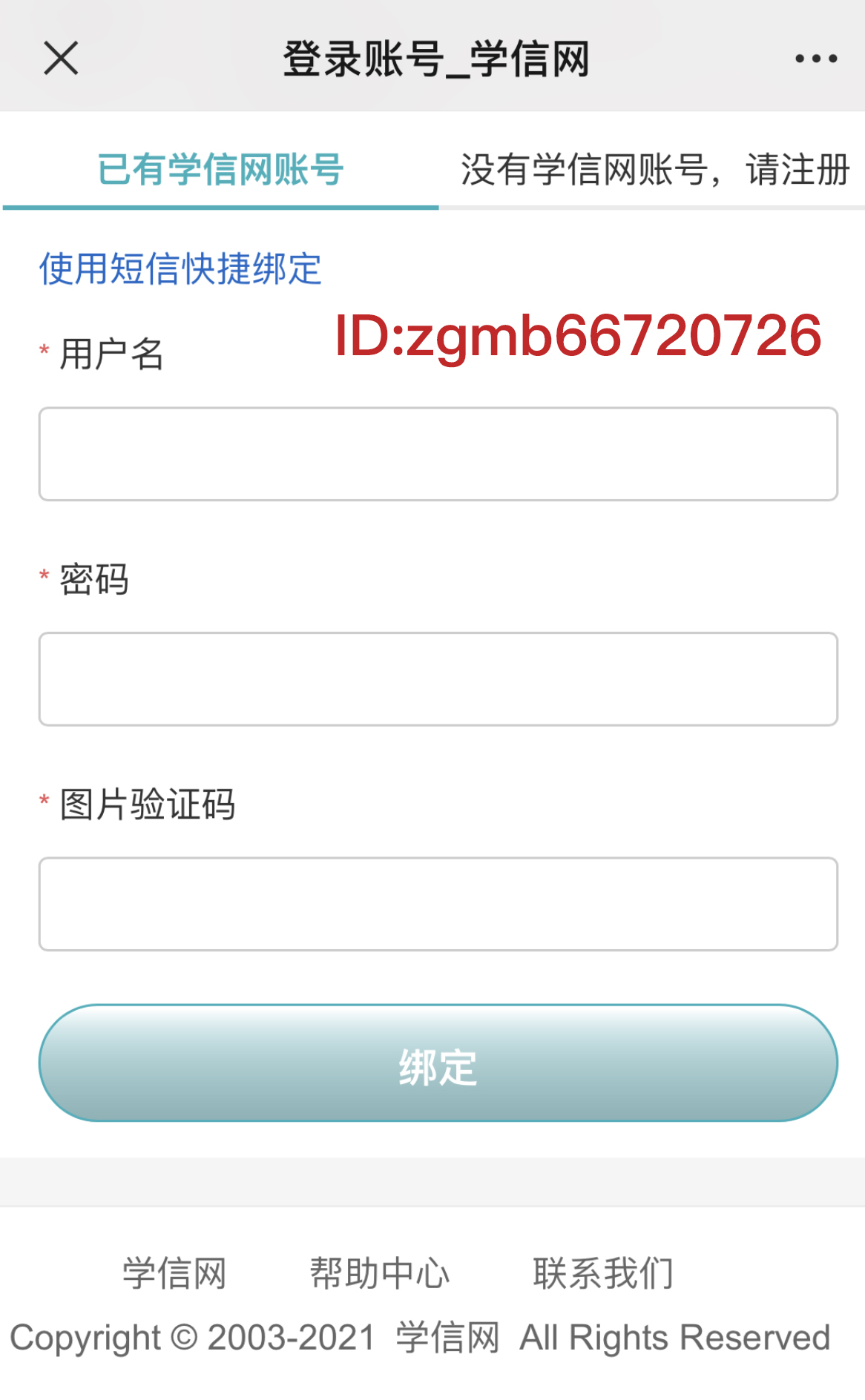Focus the 用户名 input field
The width and height of the screenshot is (865, 1400).
pos(438,454)
